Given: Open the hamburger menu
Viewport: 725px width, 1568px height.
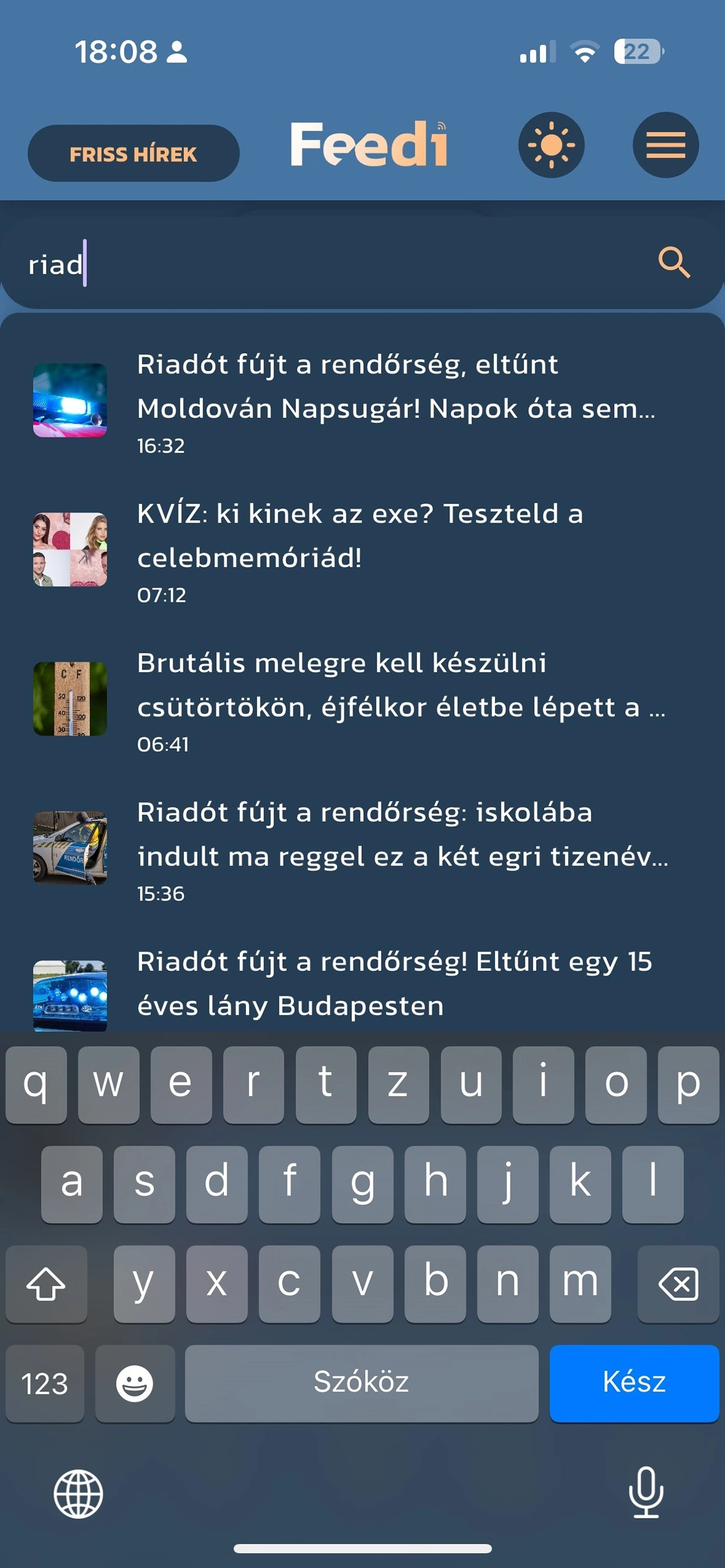Looking at the screenshot, I should click(666, 145).
